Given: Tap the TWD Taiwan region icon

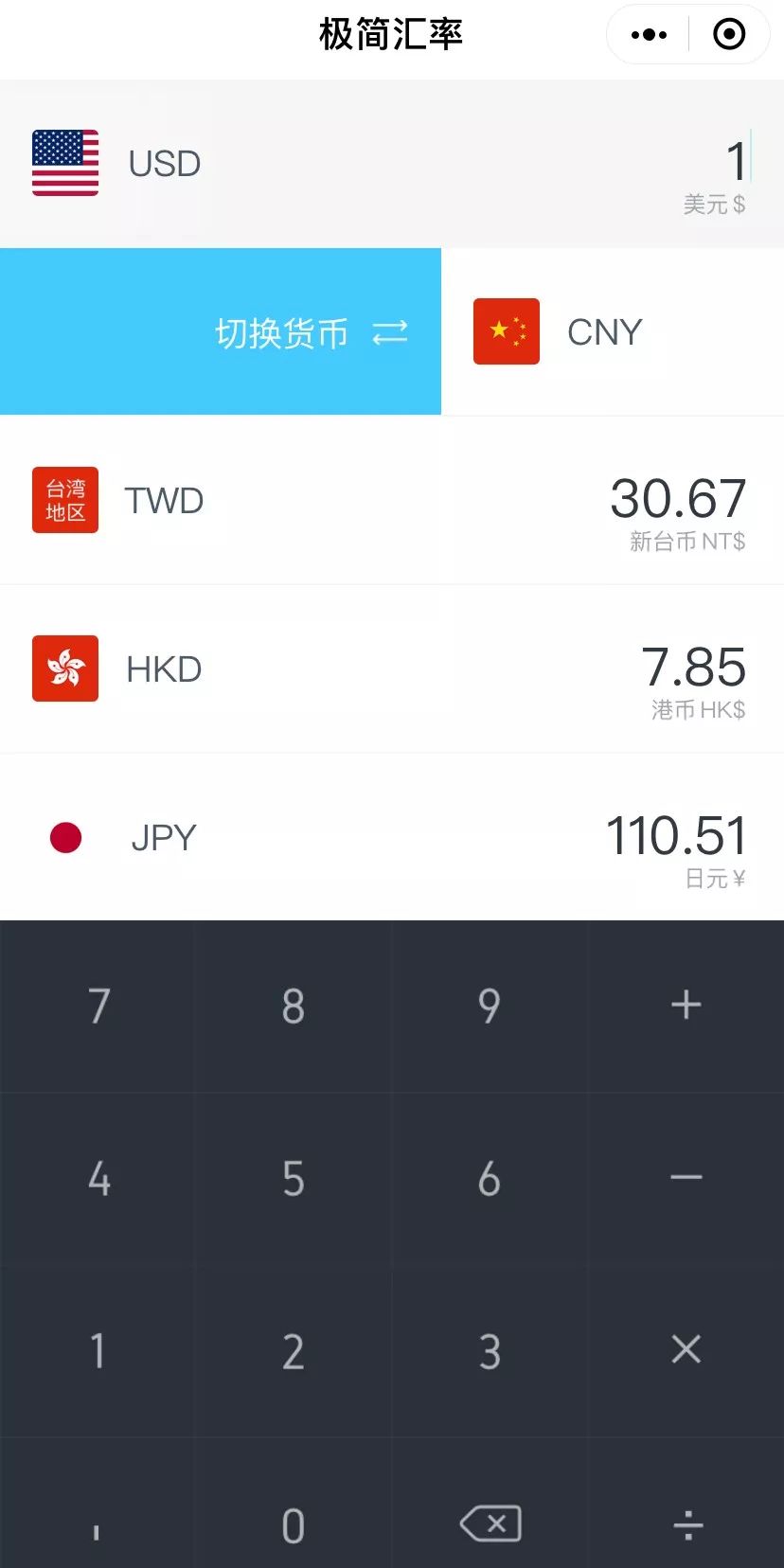Looking at the screenshot, I should pos(64,500).
